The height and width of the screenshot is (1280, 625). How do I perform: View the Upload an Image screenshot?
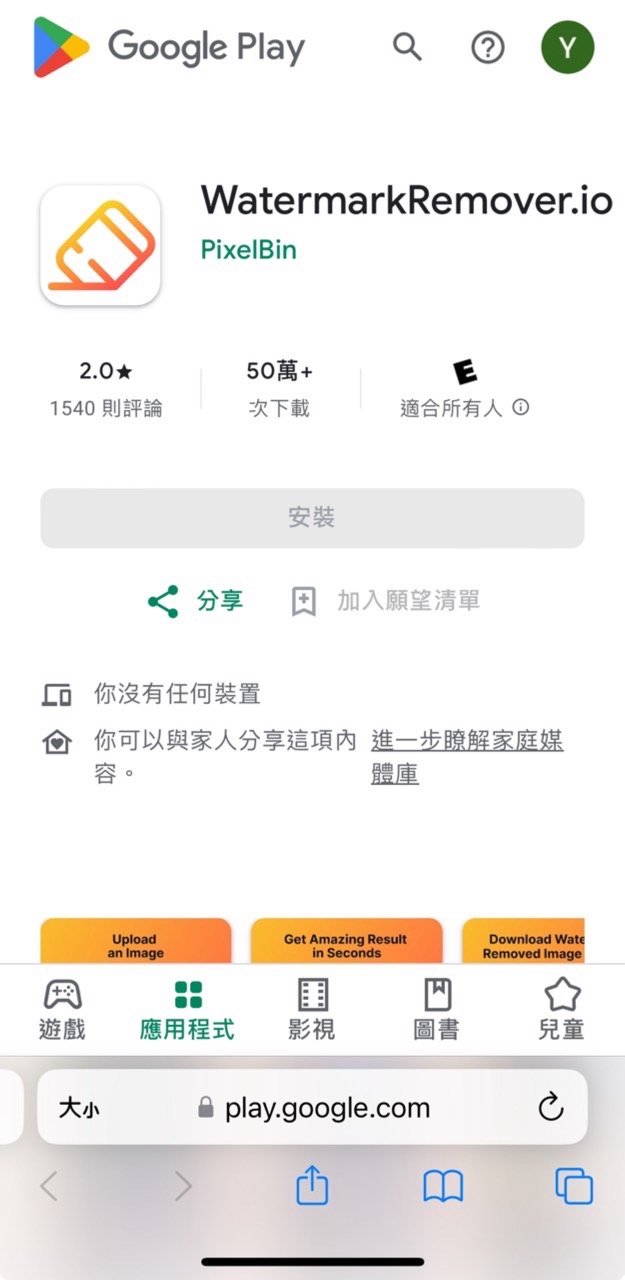click(135, 942)
